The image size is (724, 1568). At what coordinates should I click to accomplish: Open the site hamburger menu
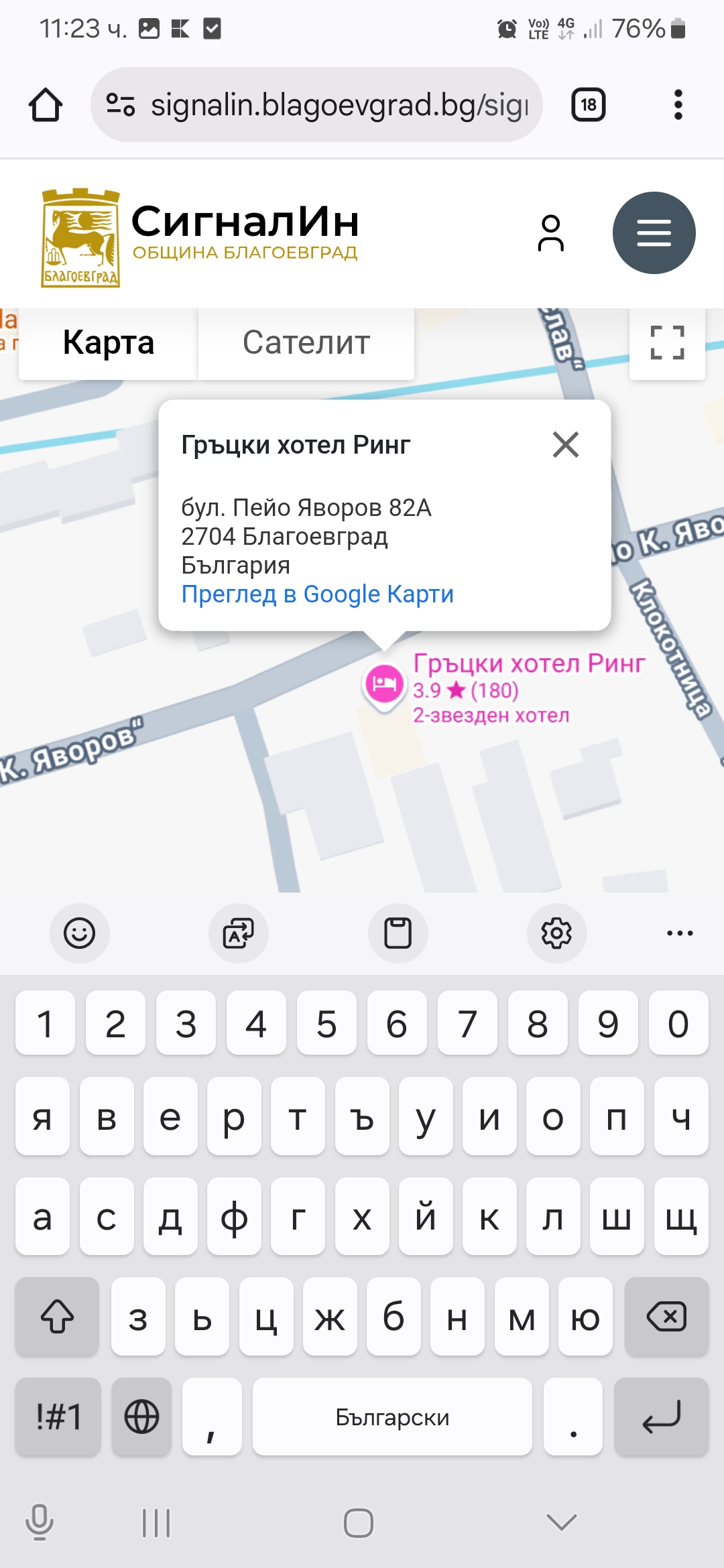tap(654, 233)
